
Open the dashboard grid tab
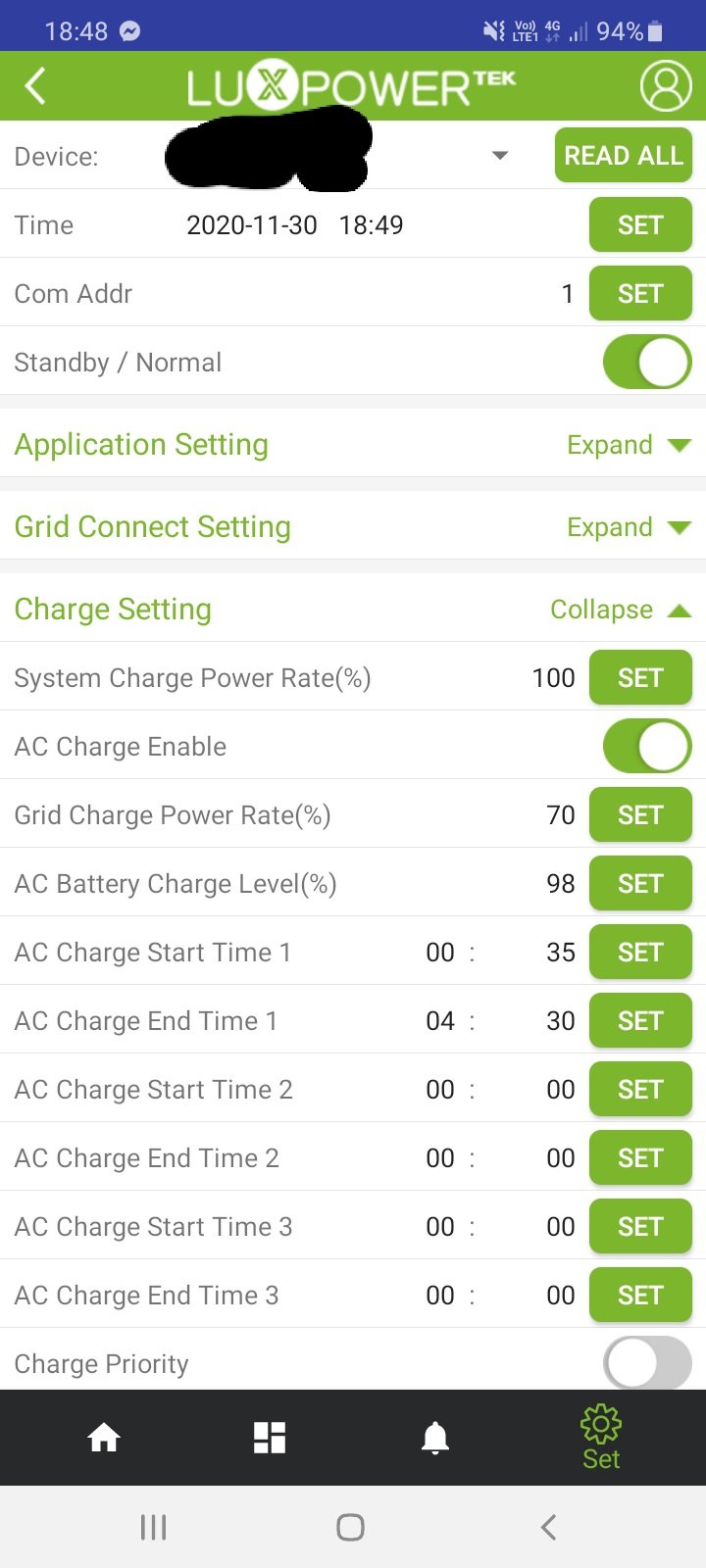(x=270, y=1438)
